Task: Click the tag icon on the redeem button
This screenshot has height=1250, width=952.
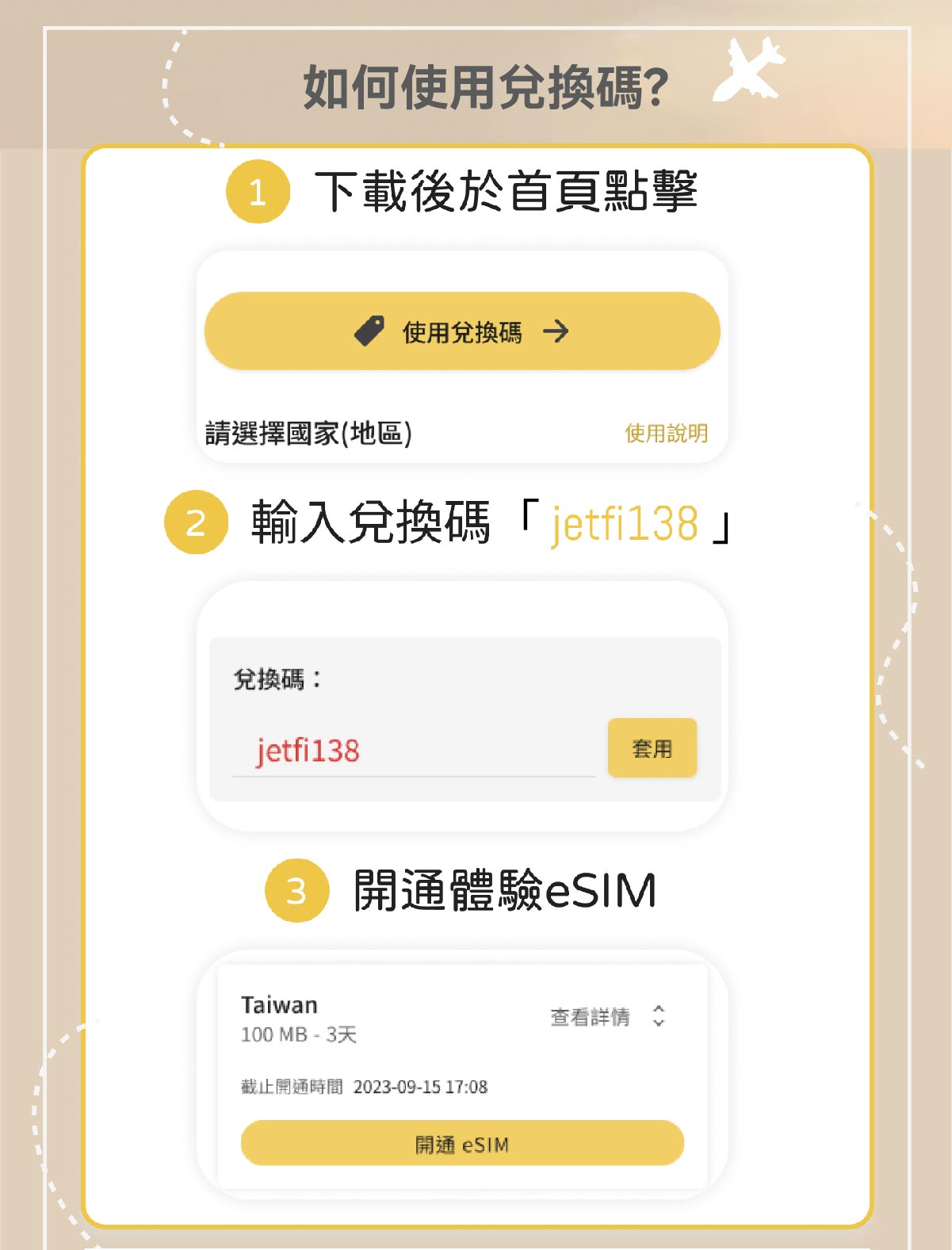Action: point(369,332)
